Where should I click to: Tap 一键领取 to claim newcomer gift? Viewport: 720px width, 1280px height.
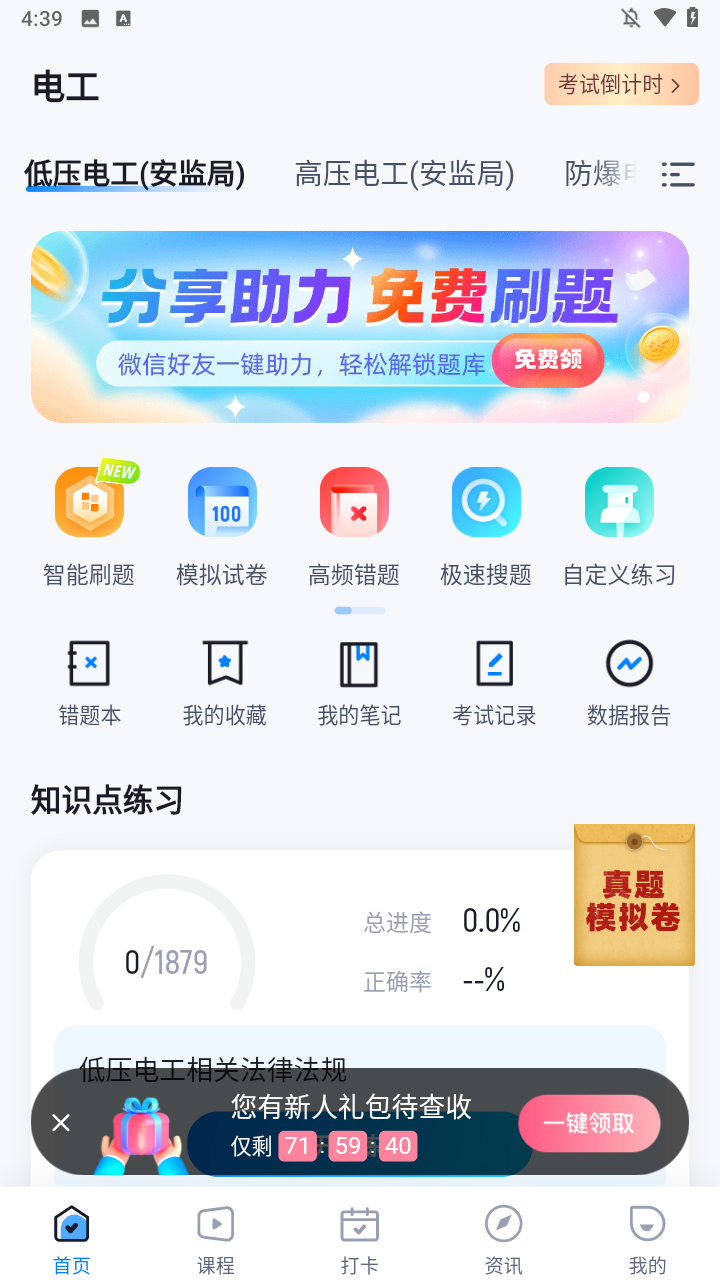pos(589,1123)
